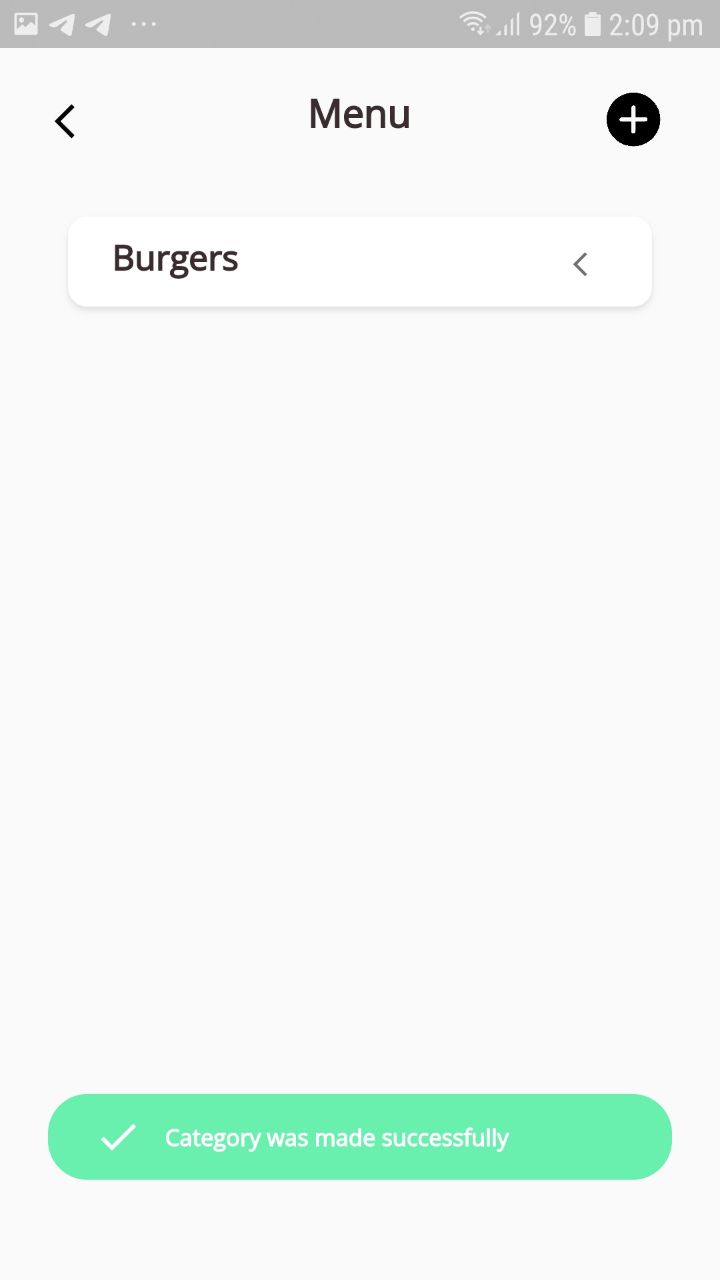Add a new category with plus button
720x1280 pixels.
coord(633,120)
